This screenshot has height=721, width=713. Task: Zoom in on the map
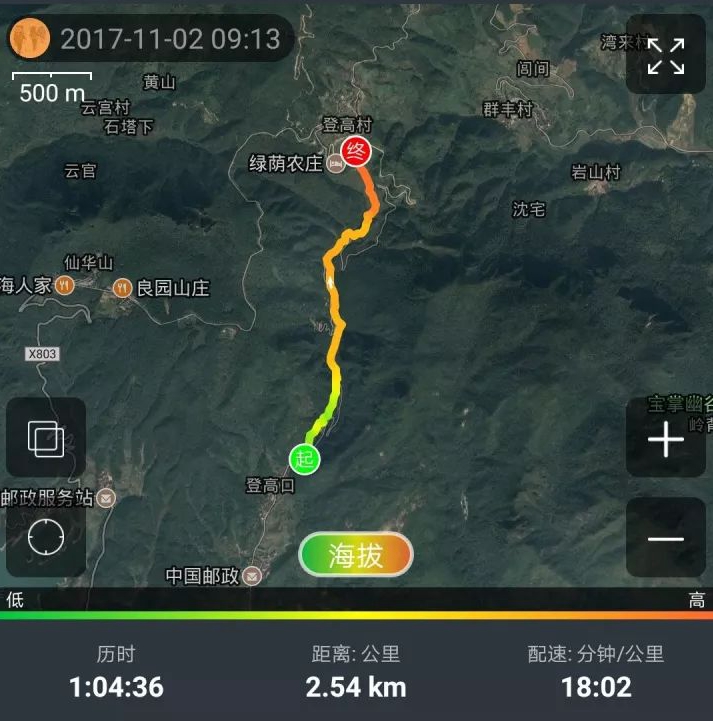click(666, 438)
